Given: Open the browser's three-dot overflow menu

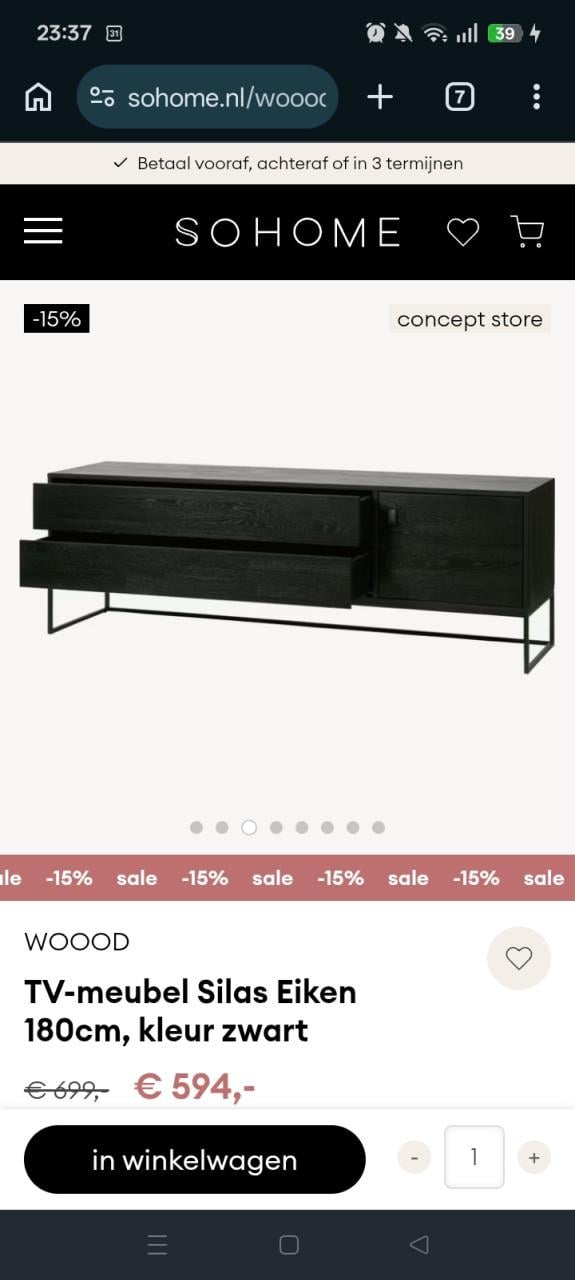Looking at the screenshot, I should point(536,97).
